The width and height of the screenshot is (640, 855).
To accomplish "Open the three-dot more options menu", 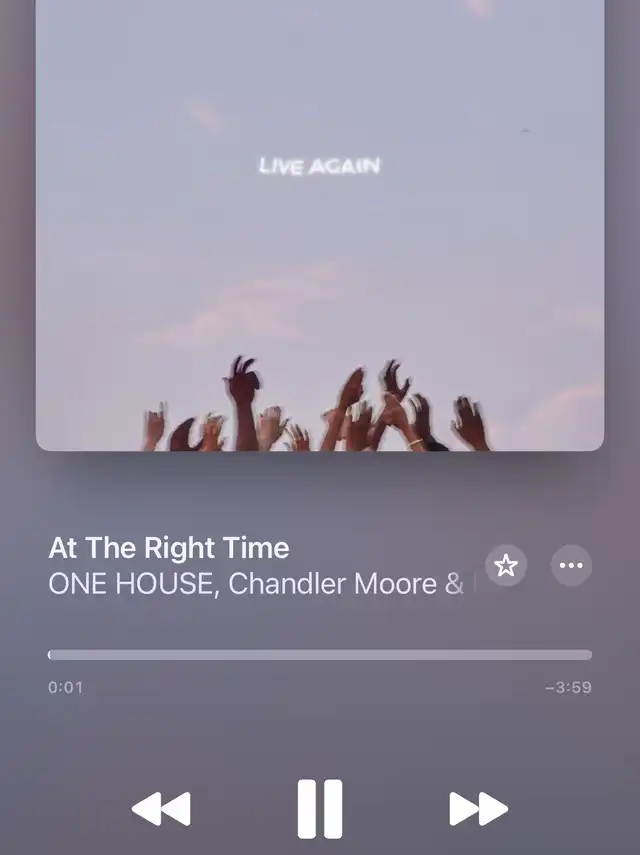I will pyautogui.click(x=571, y=566).
